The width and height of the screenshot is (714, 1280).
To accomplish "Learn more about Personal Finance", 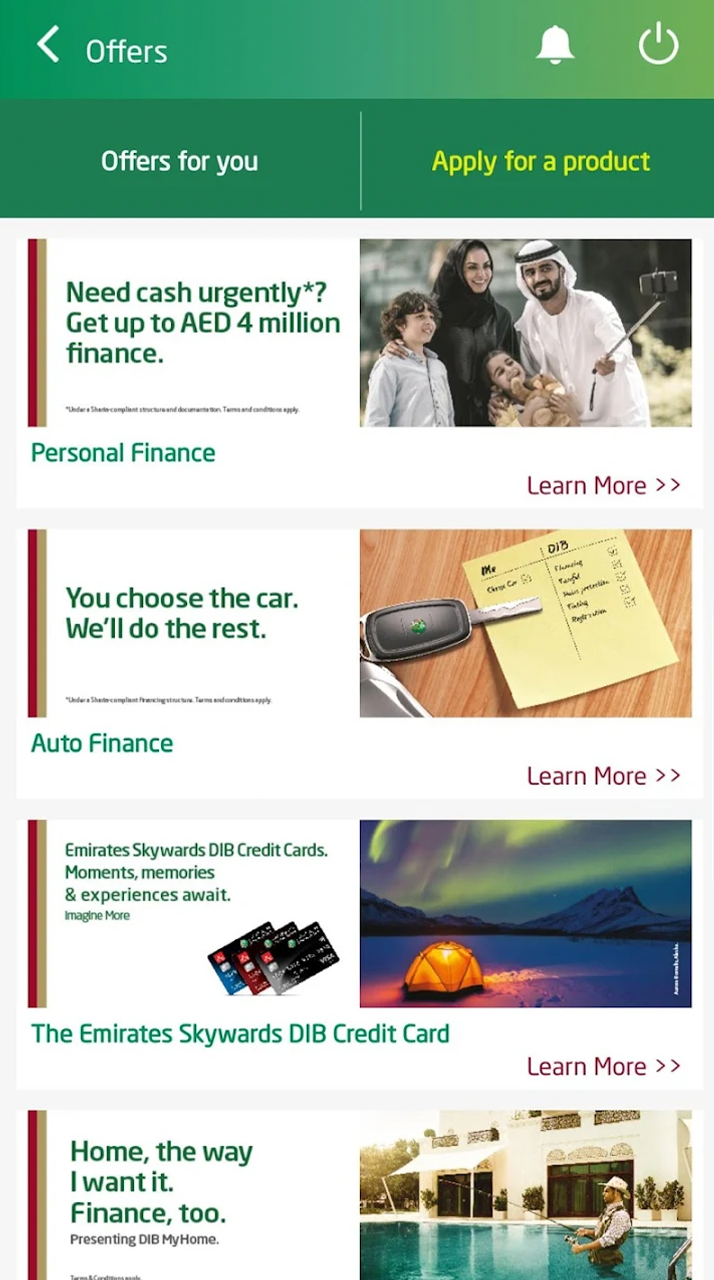I will [603, 486].
